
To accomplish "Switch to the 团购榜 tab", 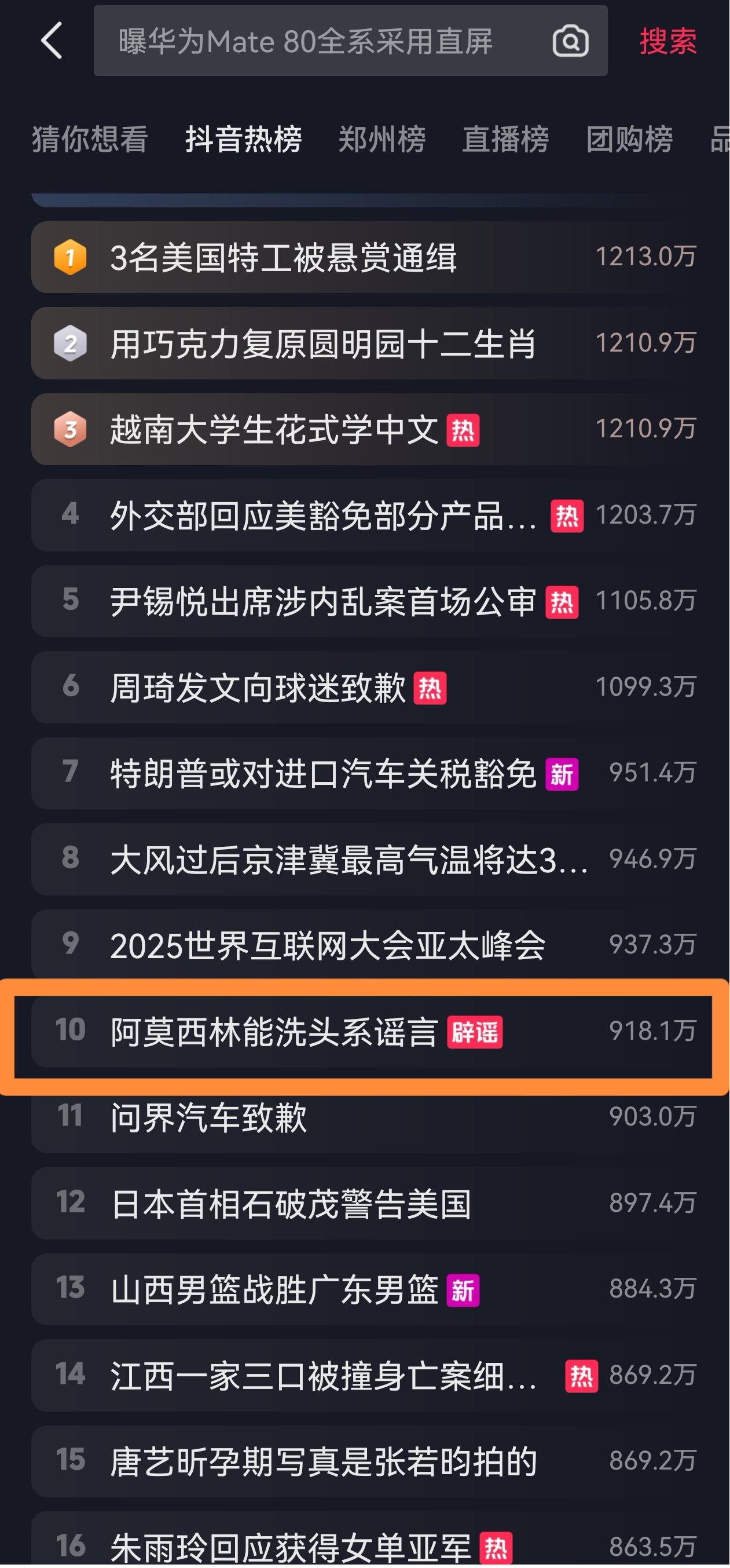I will click(x=630, y=139).
